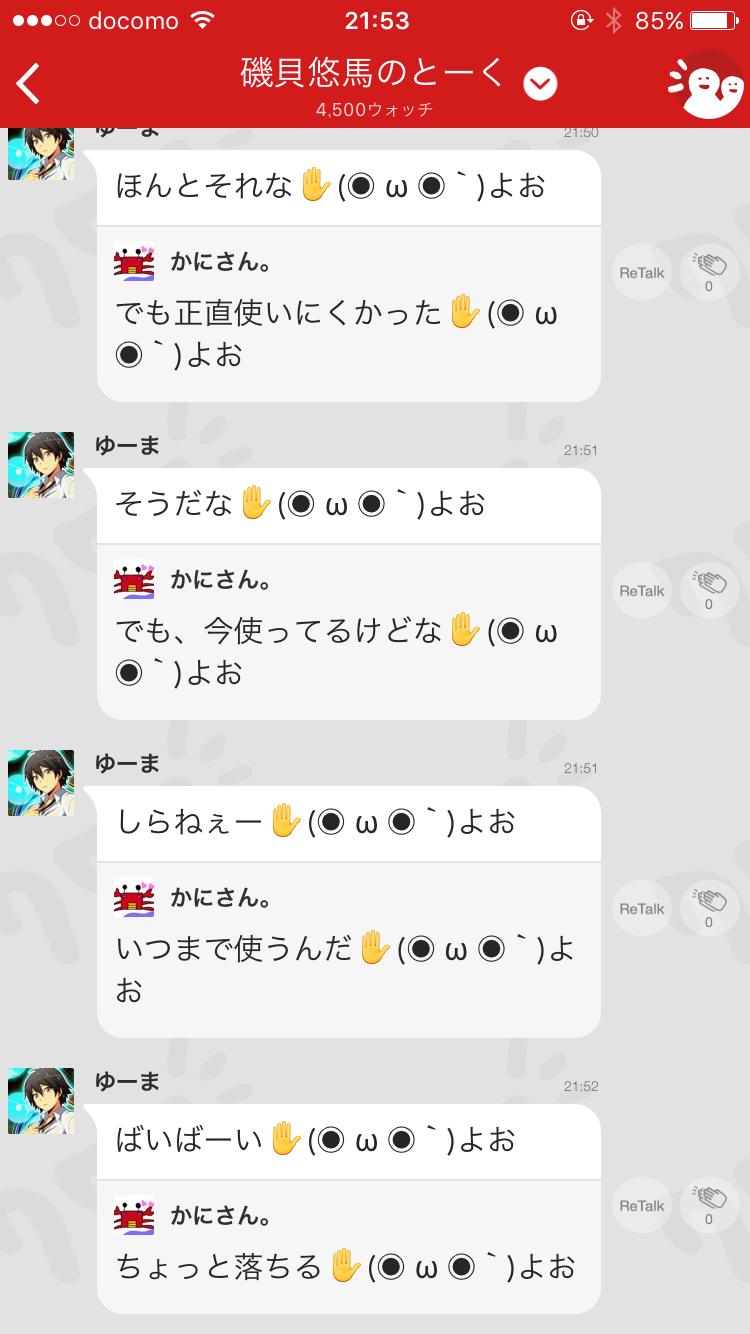The height and width of the screenshot is (1334, 750).
Task: Tap the back chevron in the red header
Action: click(x=27, y=82)
